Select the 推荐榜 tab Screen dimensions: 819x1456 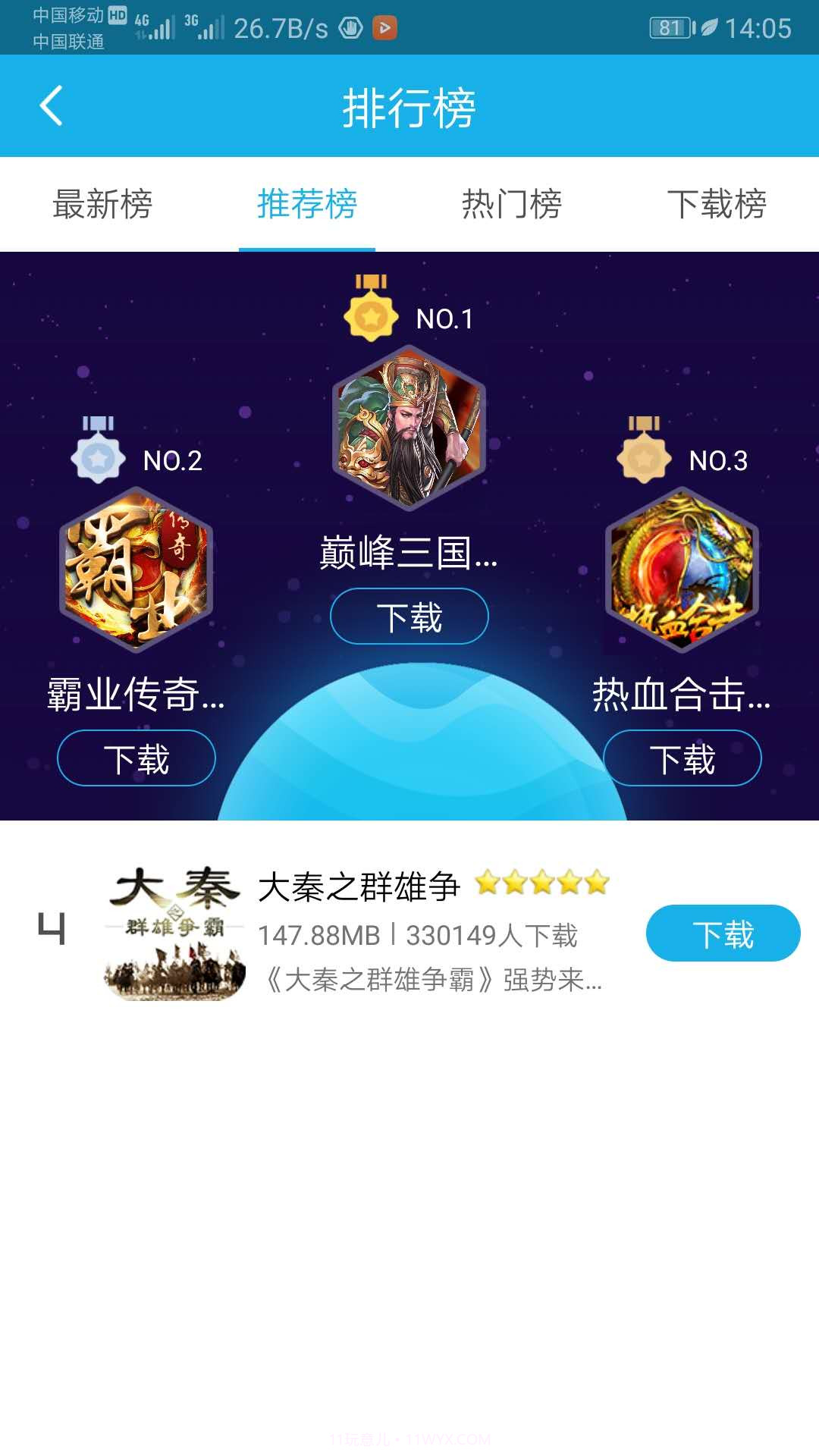[306, 203]
